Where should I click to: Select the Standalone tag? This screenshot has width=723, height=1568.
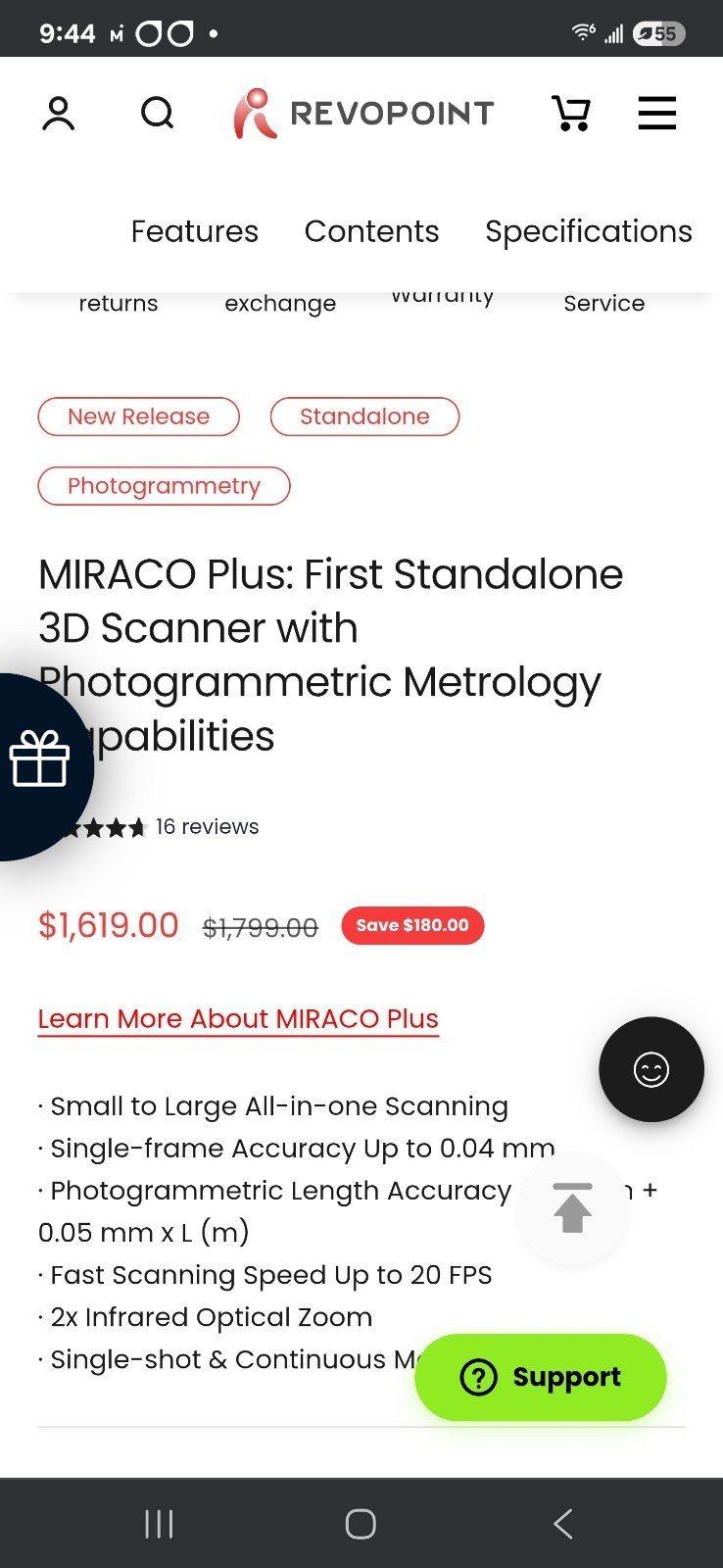coord(364,416)
